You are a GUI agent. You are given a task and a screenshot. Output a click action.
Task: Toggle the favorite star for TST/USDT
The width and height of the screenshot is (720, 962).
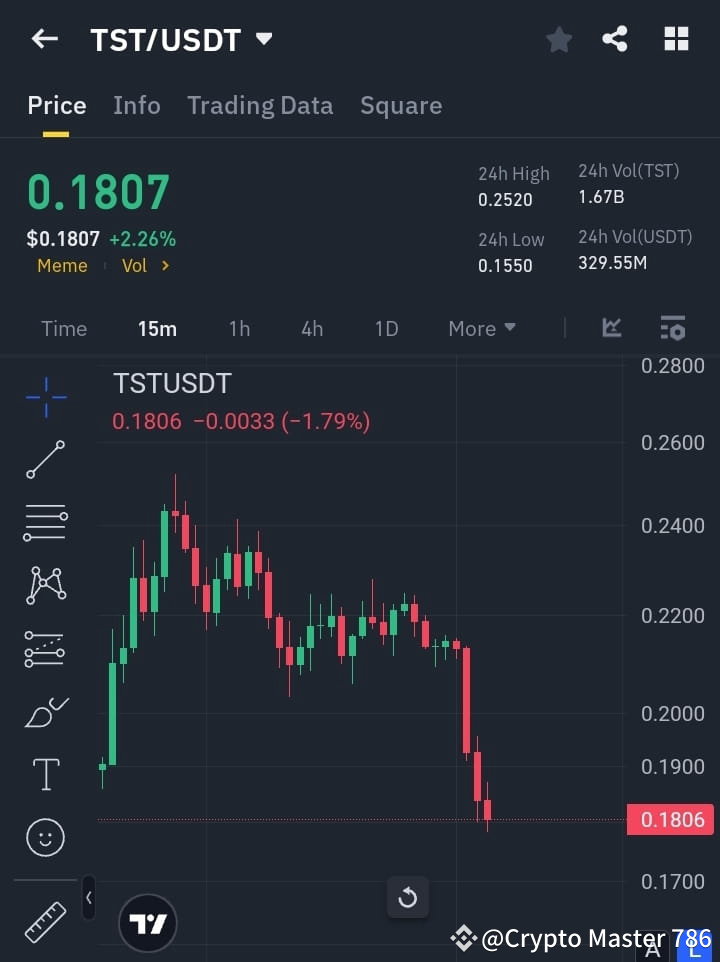(559, 39)
